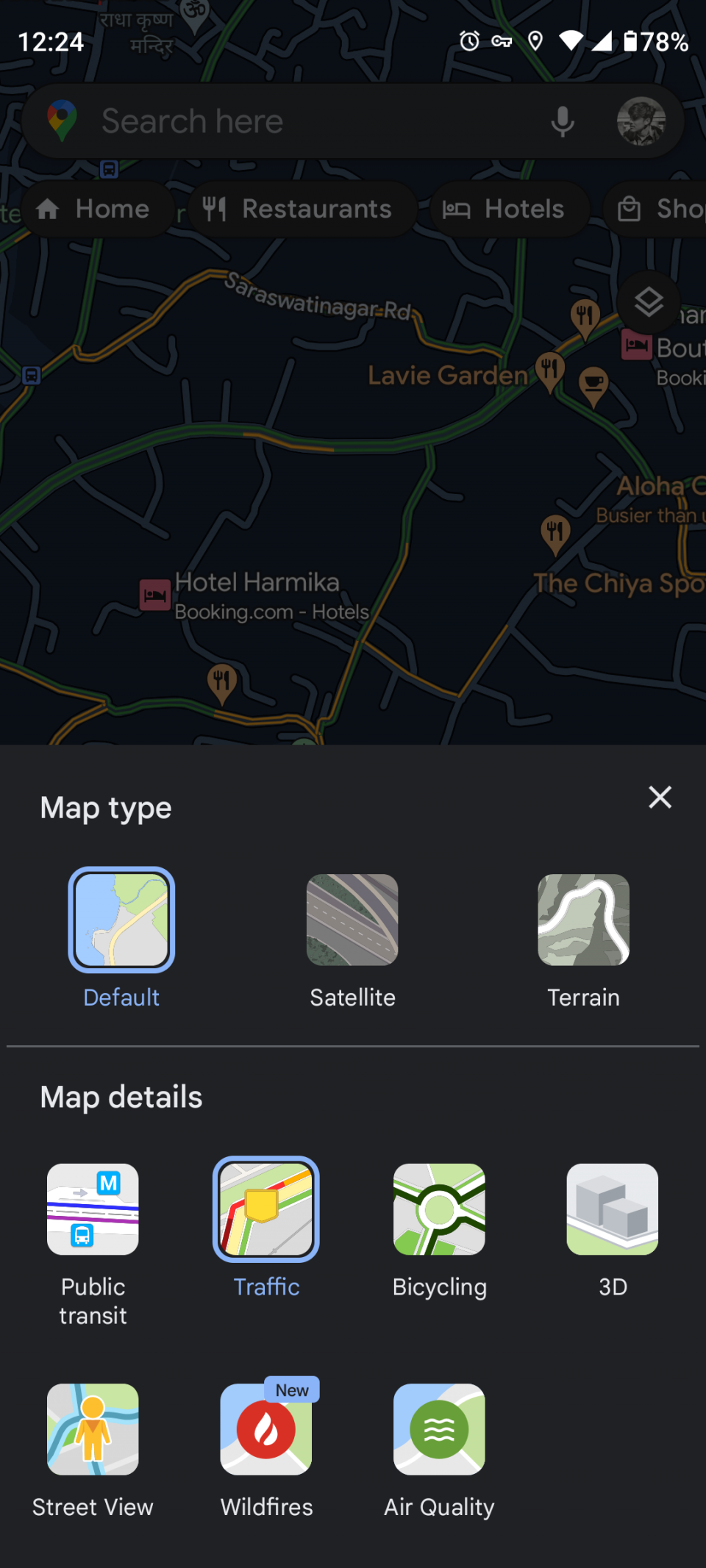706x1568 pixels.
Task: Open the Hotels category chip
Action: [x=508, y=209]
